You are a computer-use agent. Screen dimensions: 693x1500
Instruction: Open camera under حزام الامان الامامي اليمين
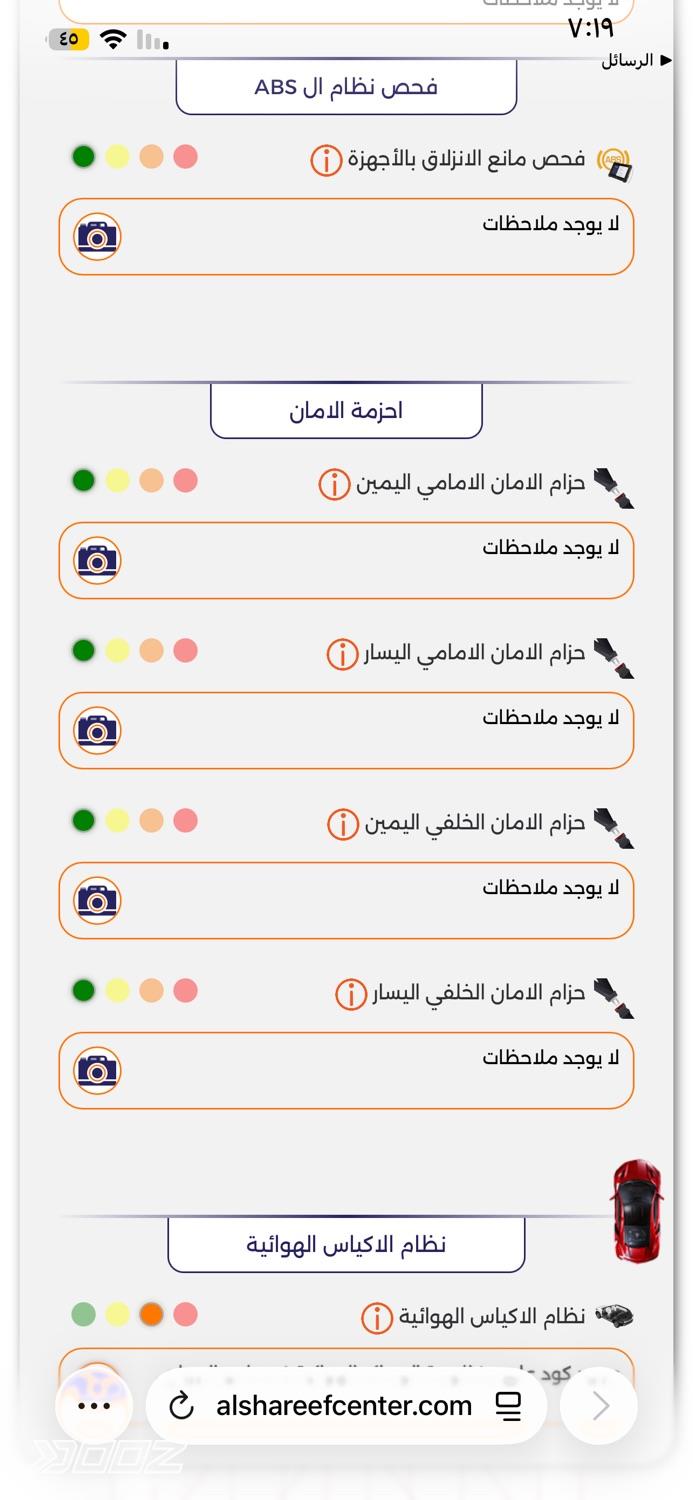pyautogui.click(x=98, y=561)
